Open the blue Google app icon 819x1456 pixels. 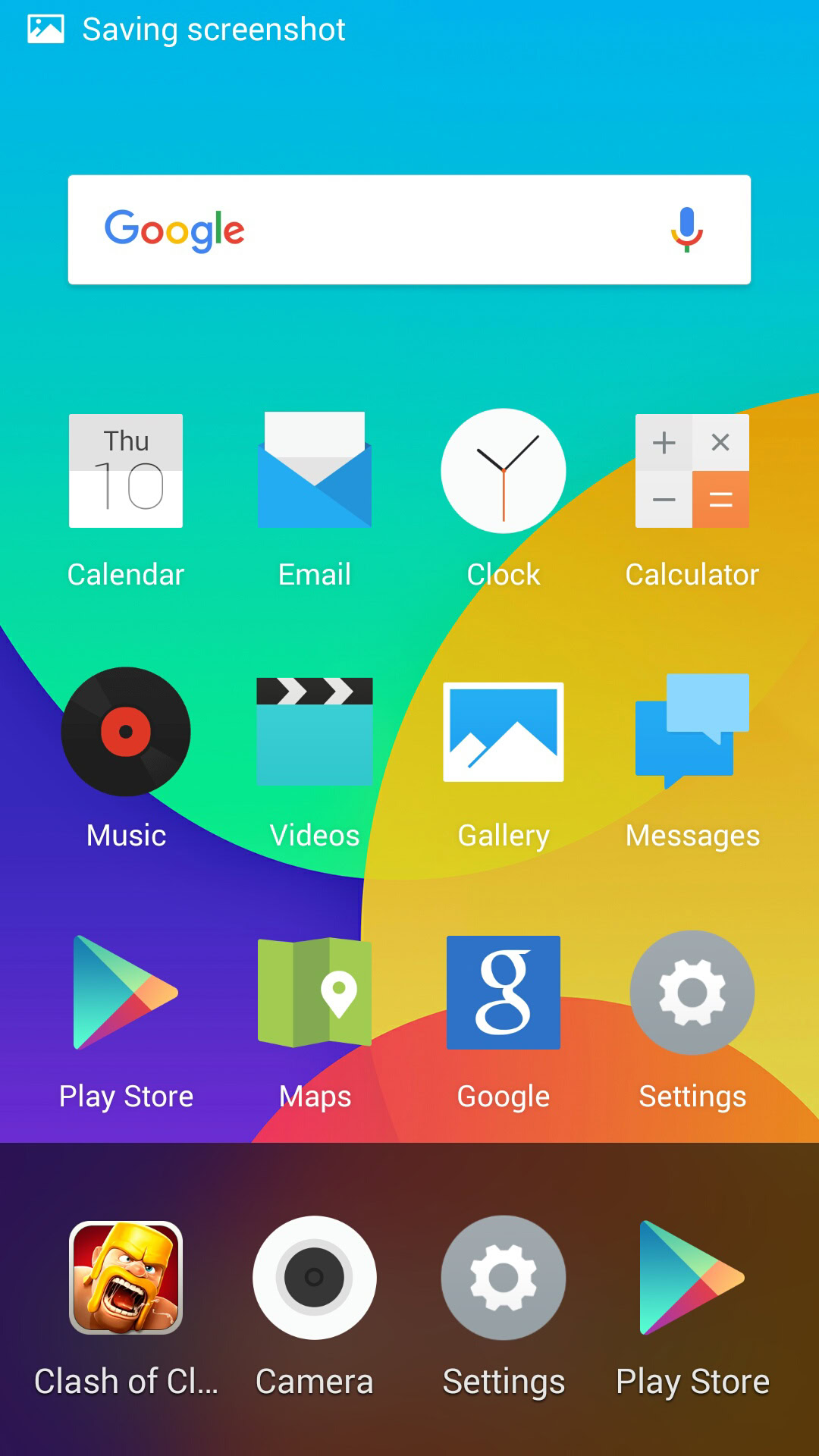504,993
